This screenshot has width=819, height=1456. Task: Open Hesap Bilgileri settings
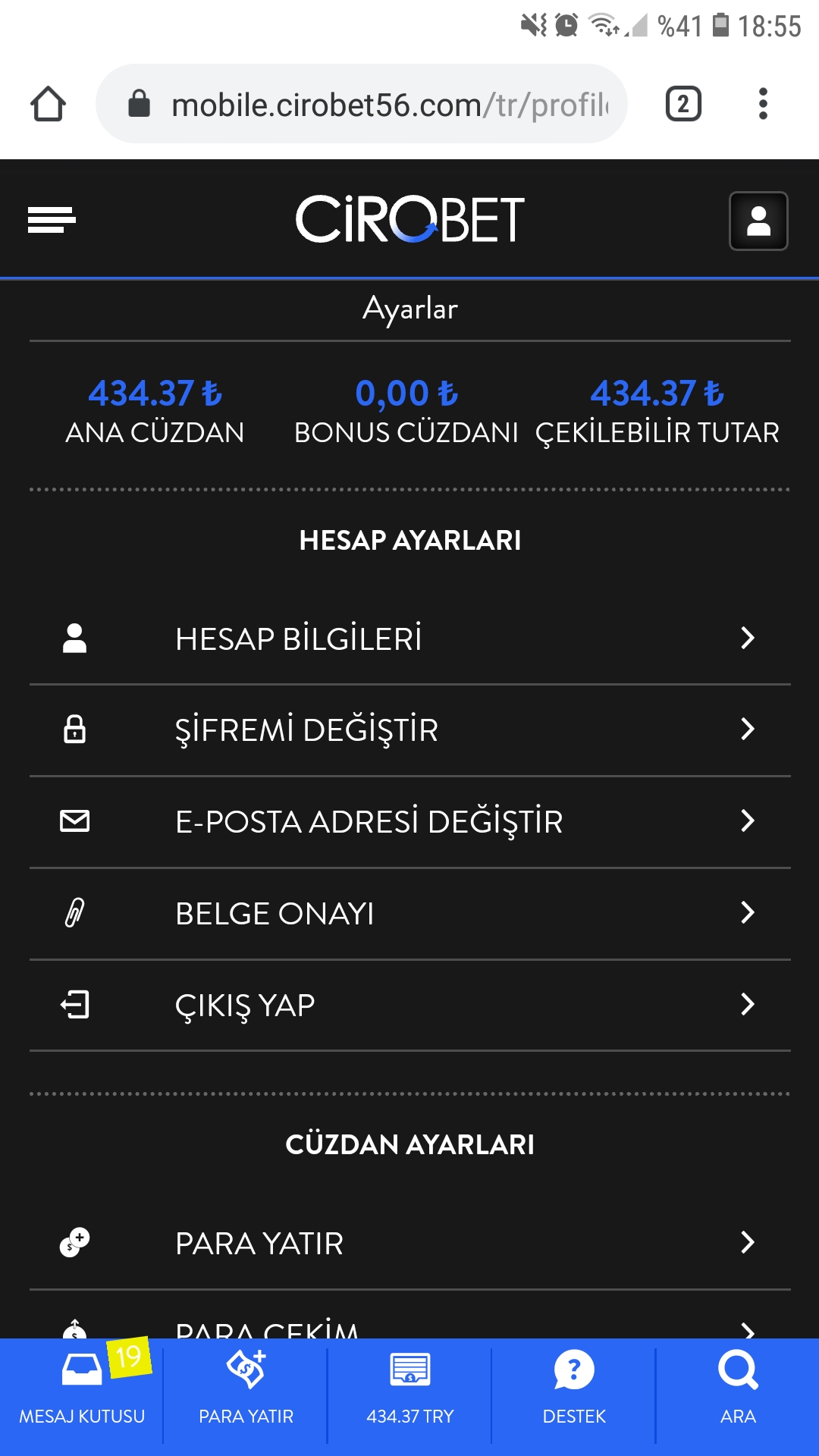pyautogui.click(x=409, y=639)
